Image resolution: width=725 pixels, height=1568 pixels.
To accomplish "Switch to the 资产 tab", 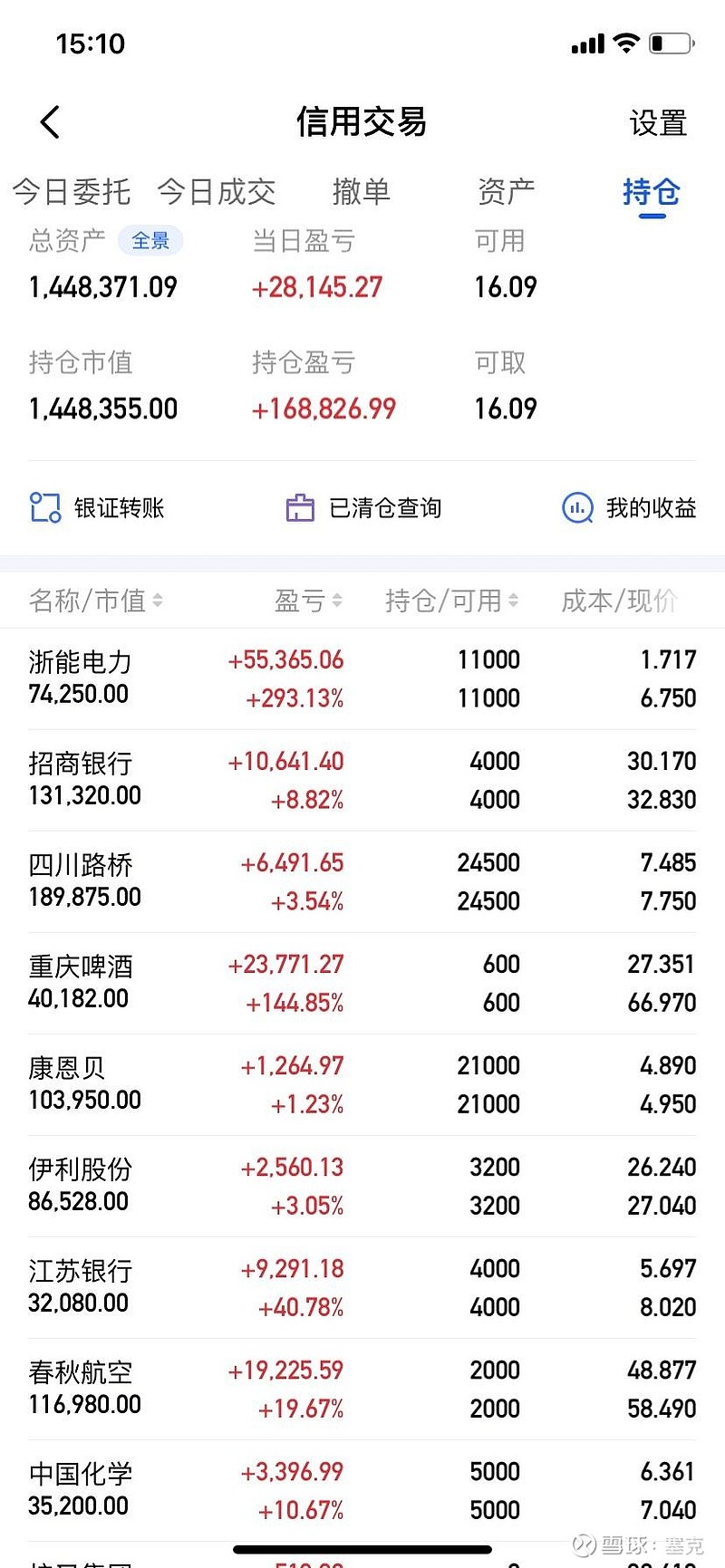I will [x=507, y=191].
